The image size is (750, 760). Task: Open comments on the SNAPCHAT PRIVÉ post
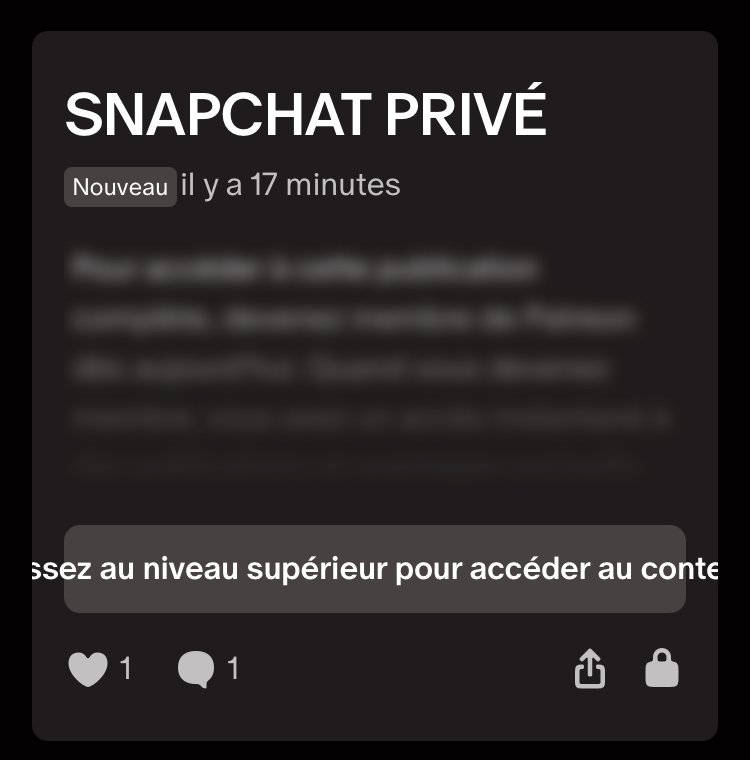(196, 669)
